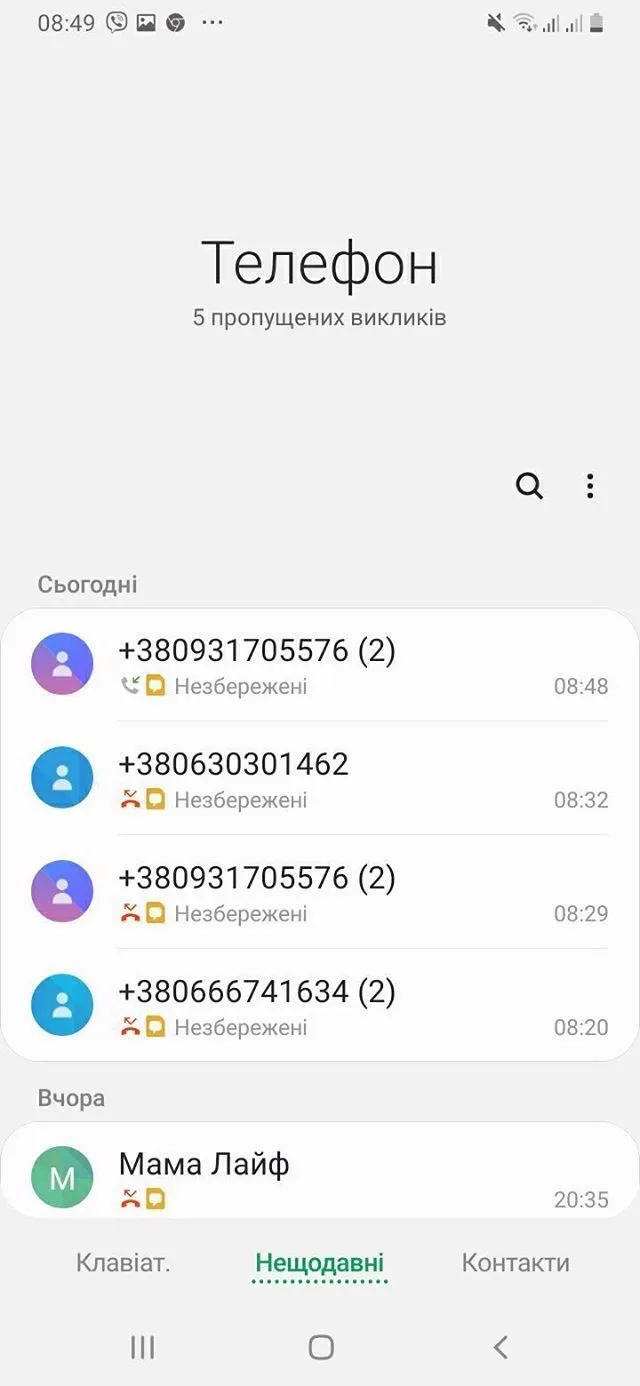Return to the home screen

(320, 1347)
